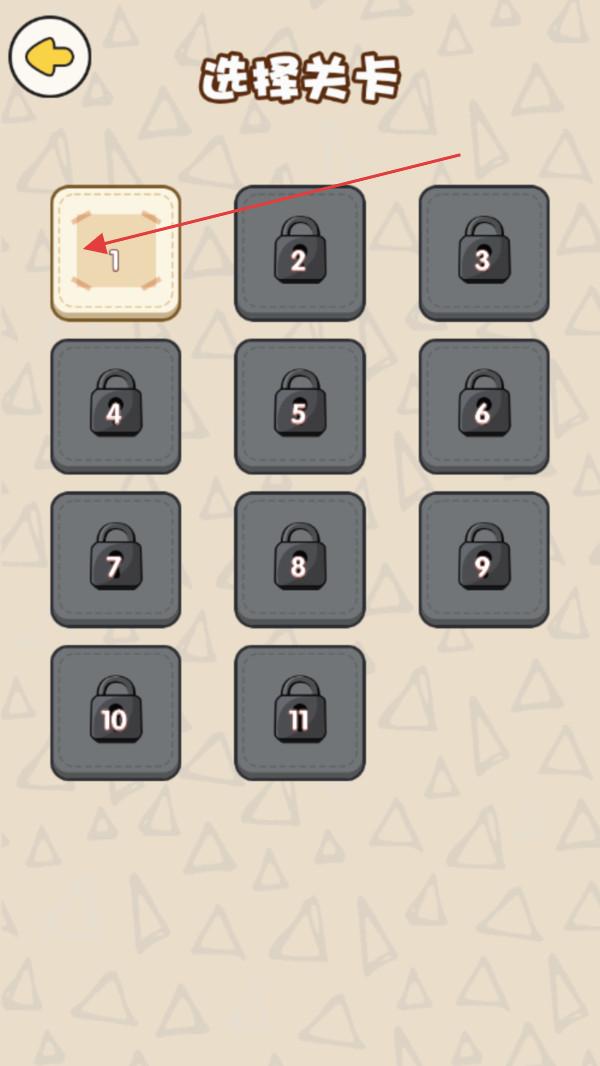600x1066 pixels.
Task: Choose locked level 4 tile
Action: coord(116,405)
